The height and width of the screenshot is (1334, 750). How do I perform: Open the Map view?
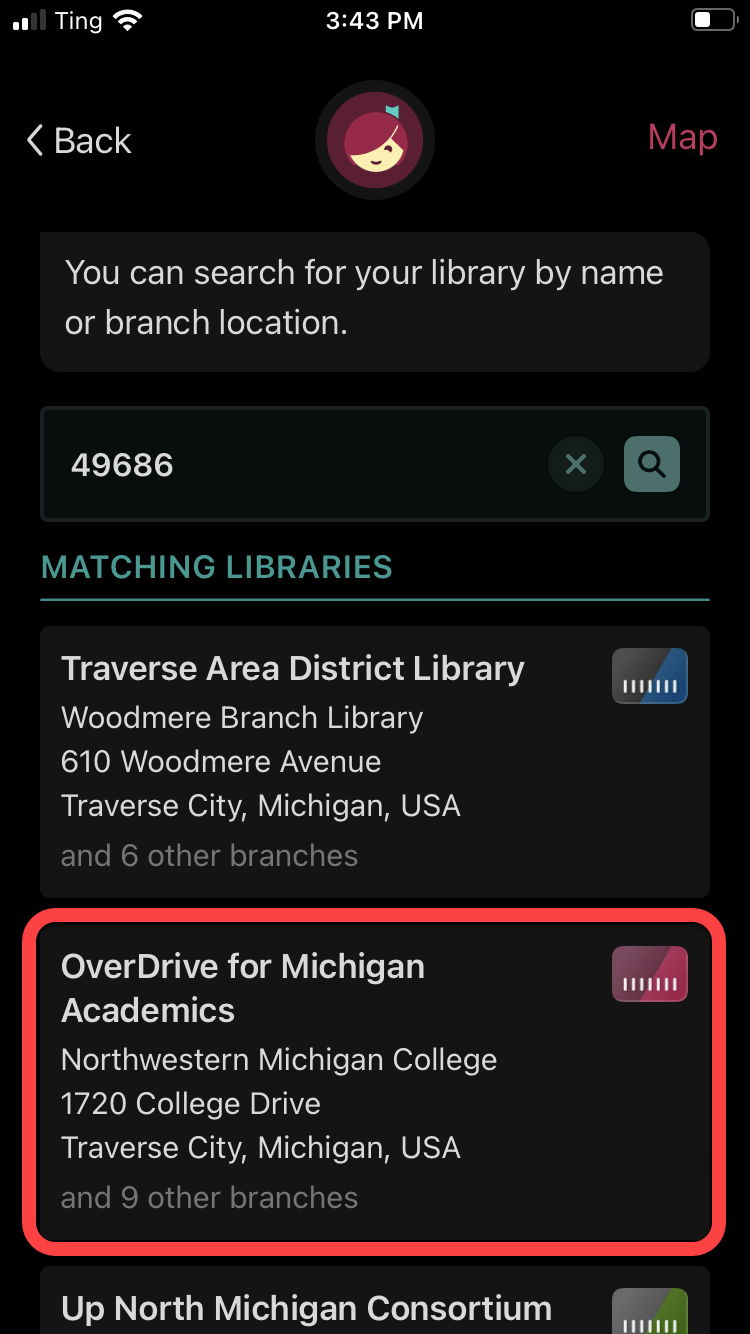click(x=682, y=137)
